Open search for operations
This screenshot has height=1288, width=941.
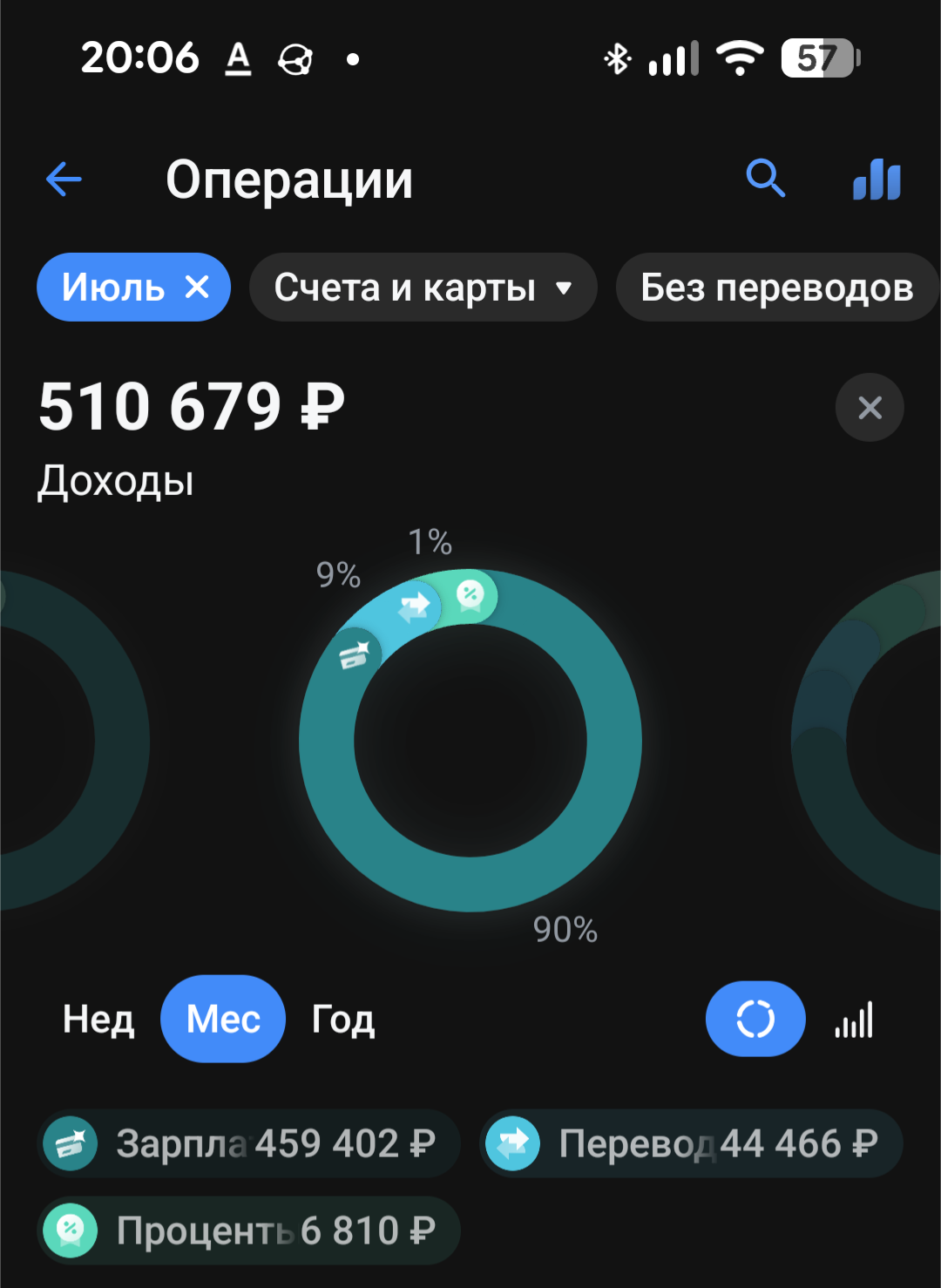point(766,180)
